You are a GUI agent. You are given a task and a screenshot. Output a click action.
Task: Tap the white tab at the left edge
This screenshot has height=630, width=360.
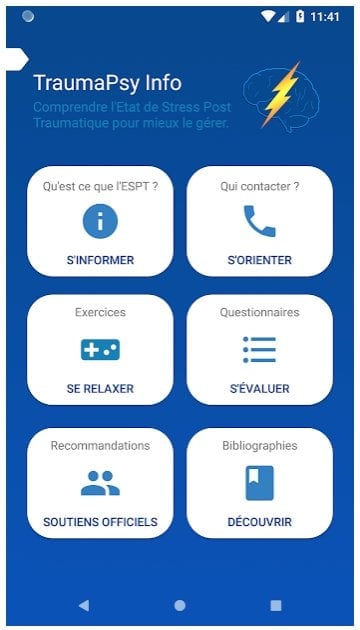pos(17,59)
